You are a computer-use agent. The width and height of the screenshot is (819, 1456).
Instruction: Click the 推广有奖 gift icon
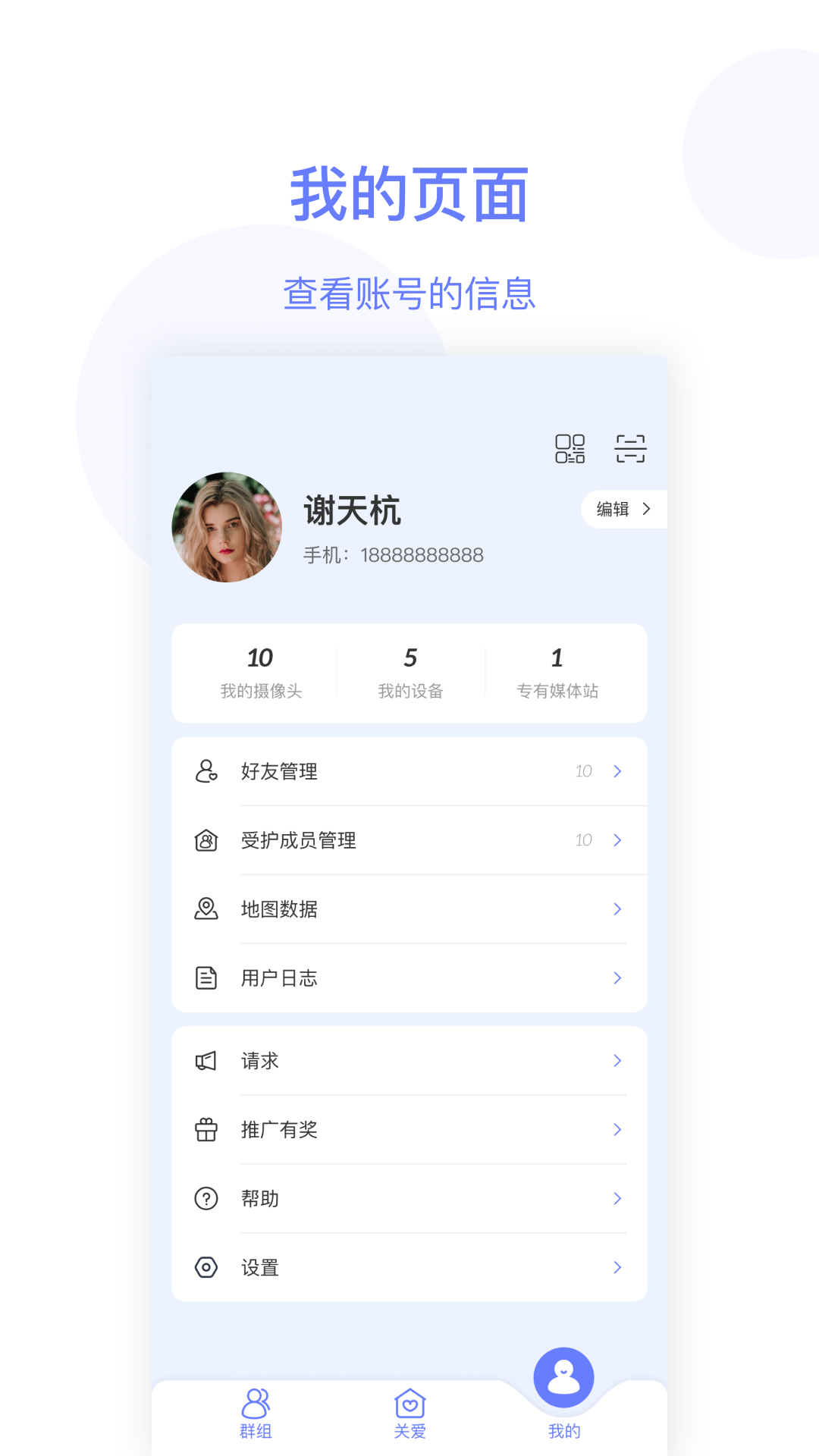tap(206, 1130)
